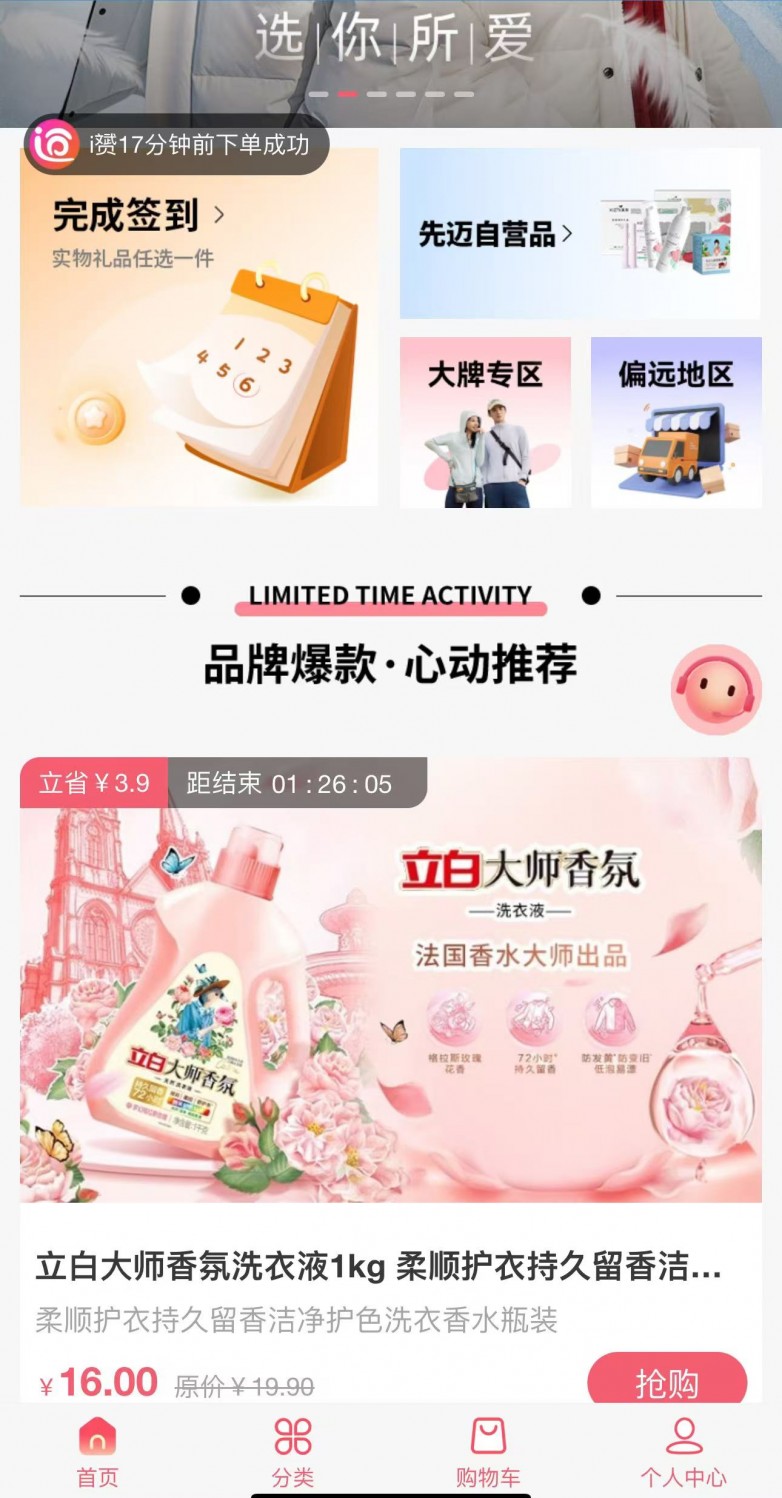782x1498 pixels.
Task: Switch to the 分类 tab
Action: (293, 1451)
